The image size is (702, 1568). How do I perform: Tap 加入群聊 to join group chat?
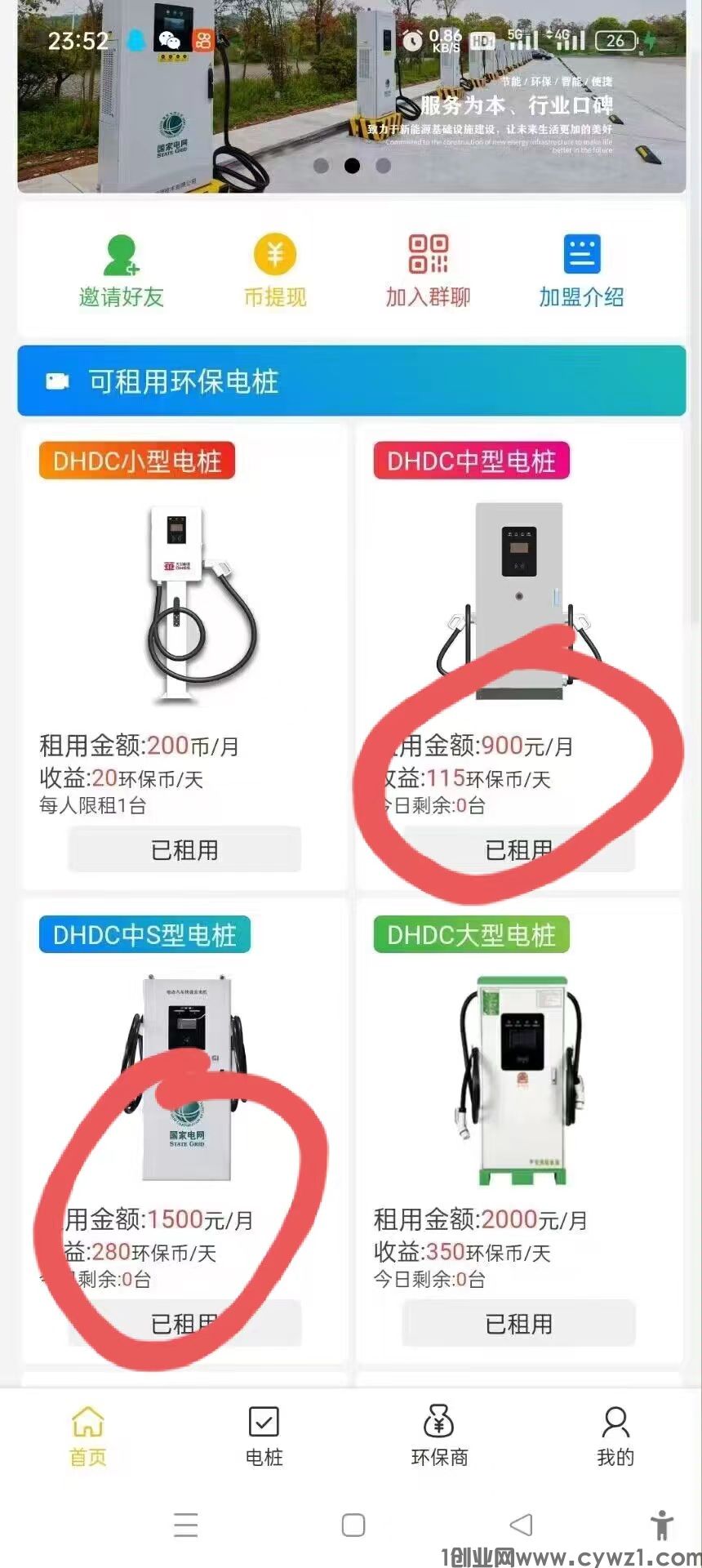click(428, 271)
